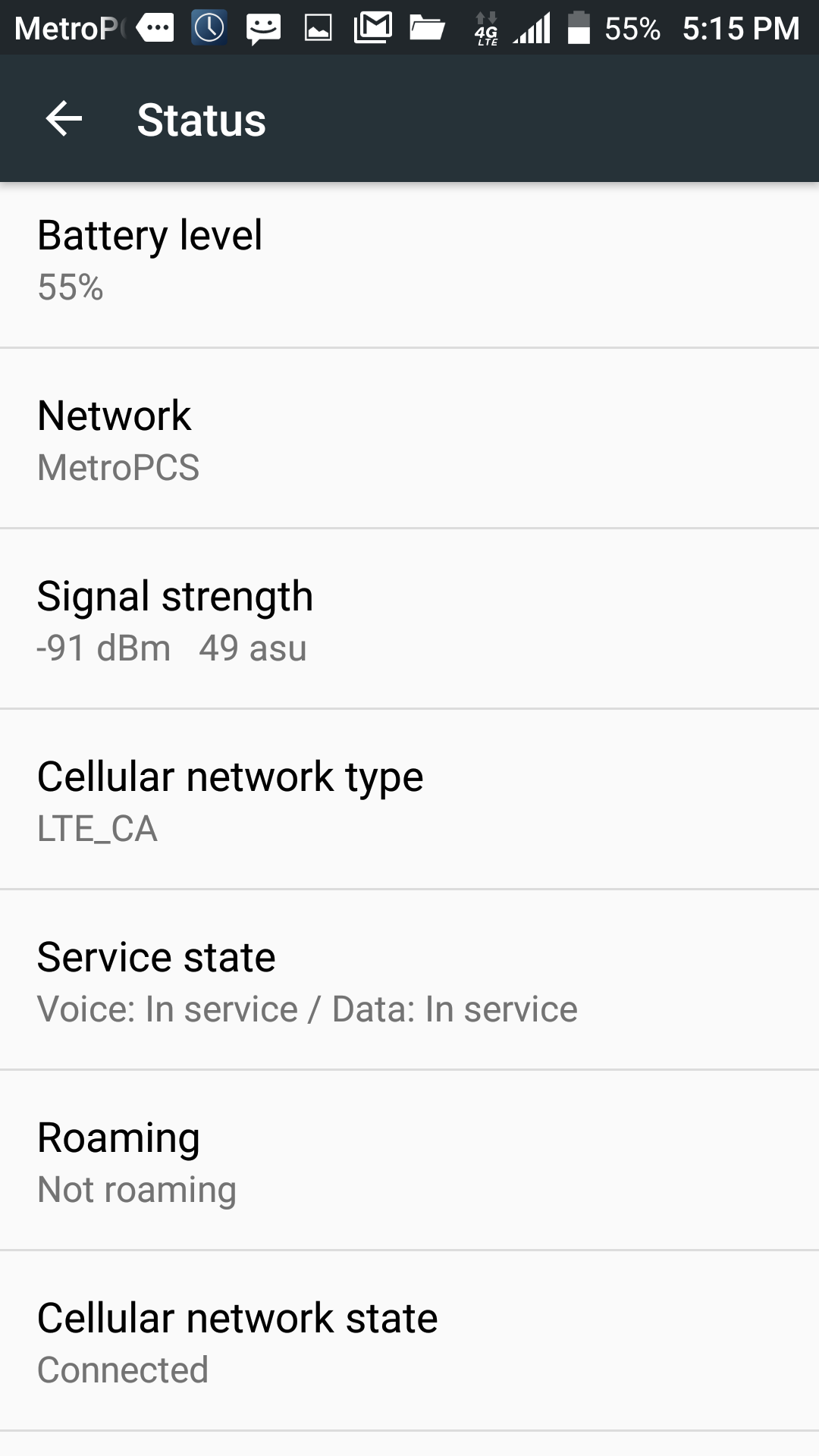
Task: Select the Roaming row
Action: 409,1161
